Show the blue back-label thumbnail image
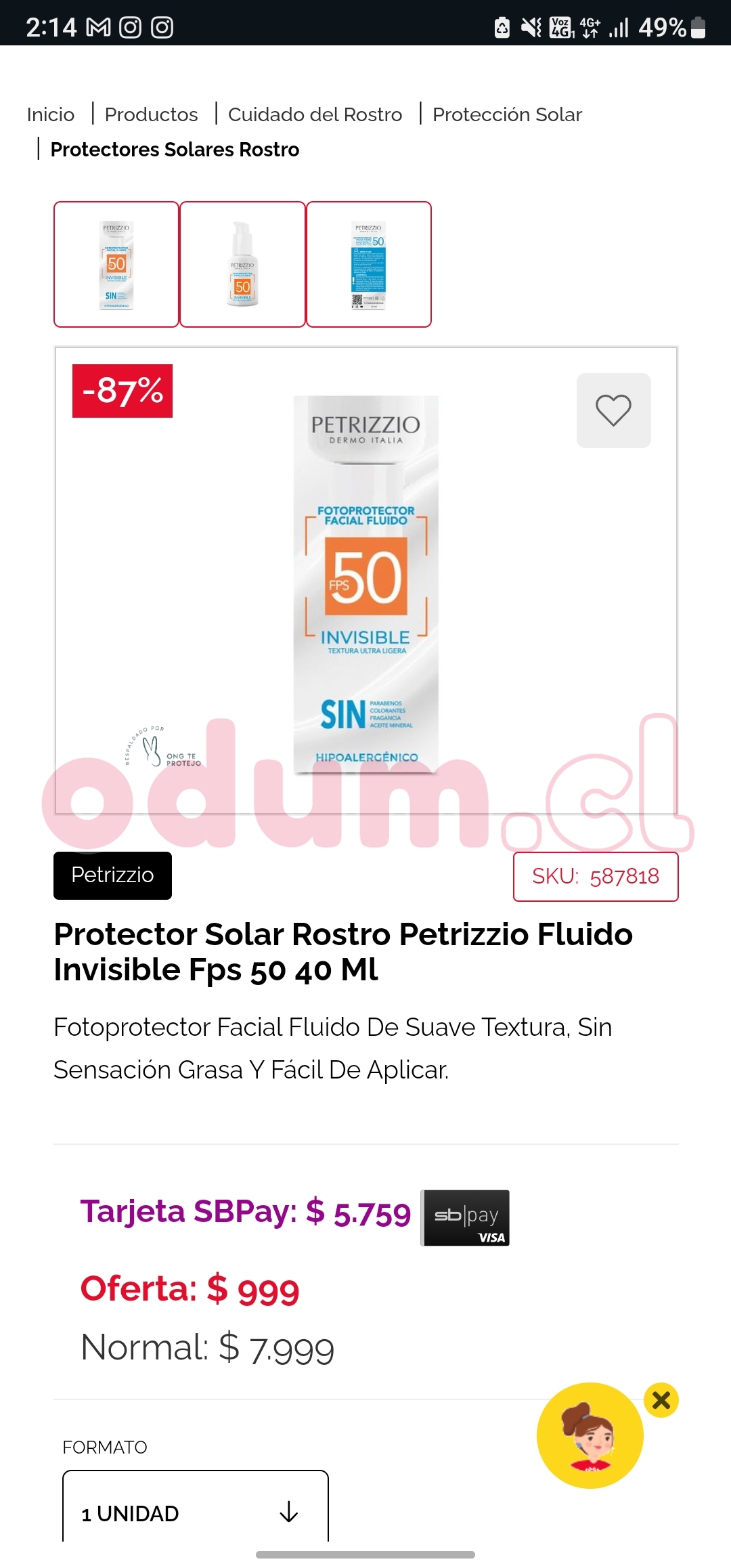 coord(369,264)
